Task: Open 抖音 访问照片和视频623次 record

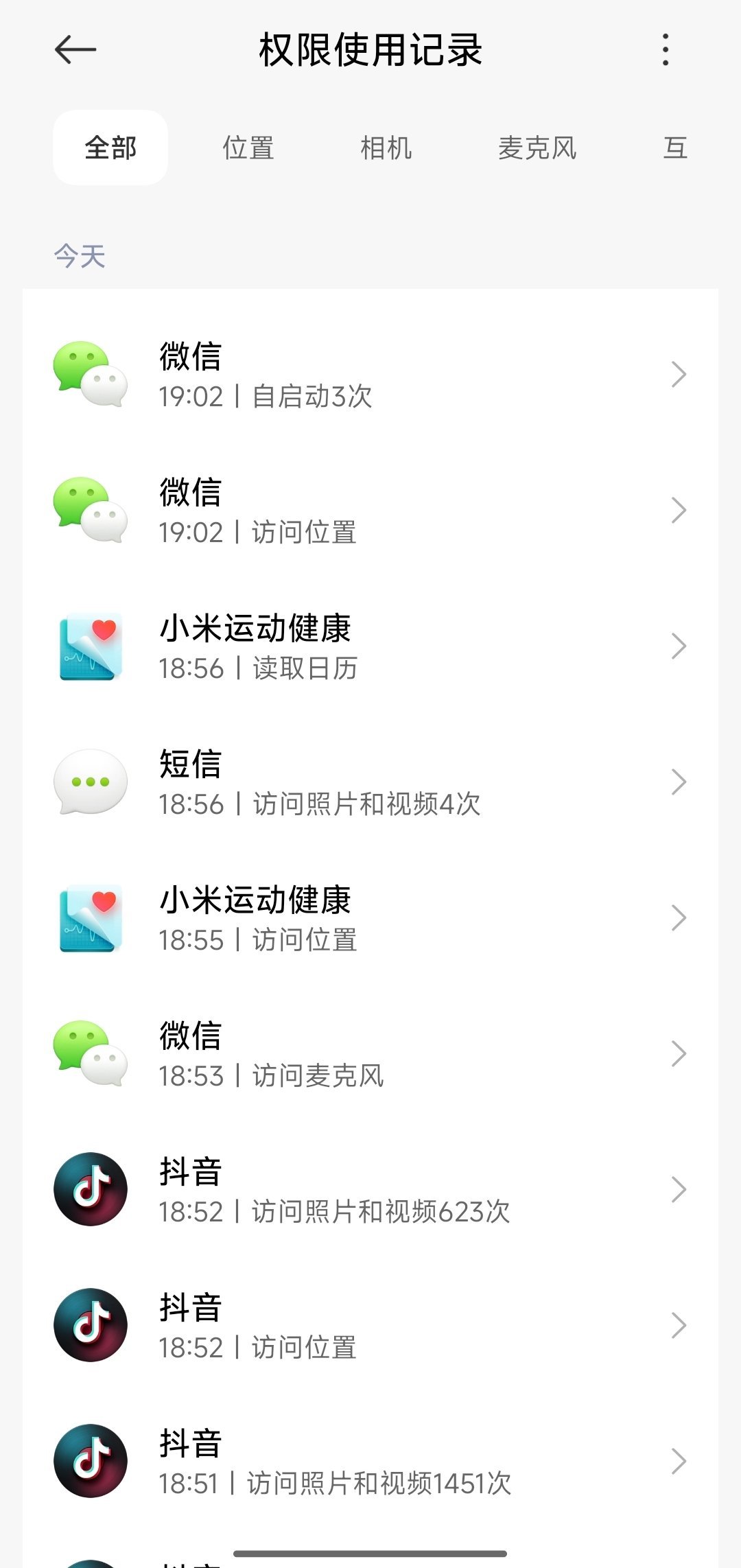Action: click(x=370, y=1190)
